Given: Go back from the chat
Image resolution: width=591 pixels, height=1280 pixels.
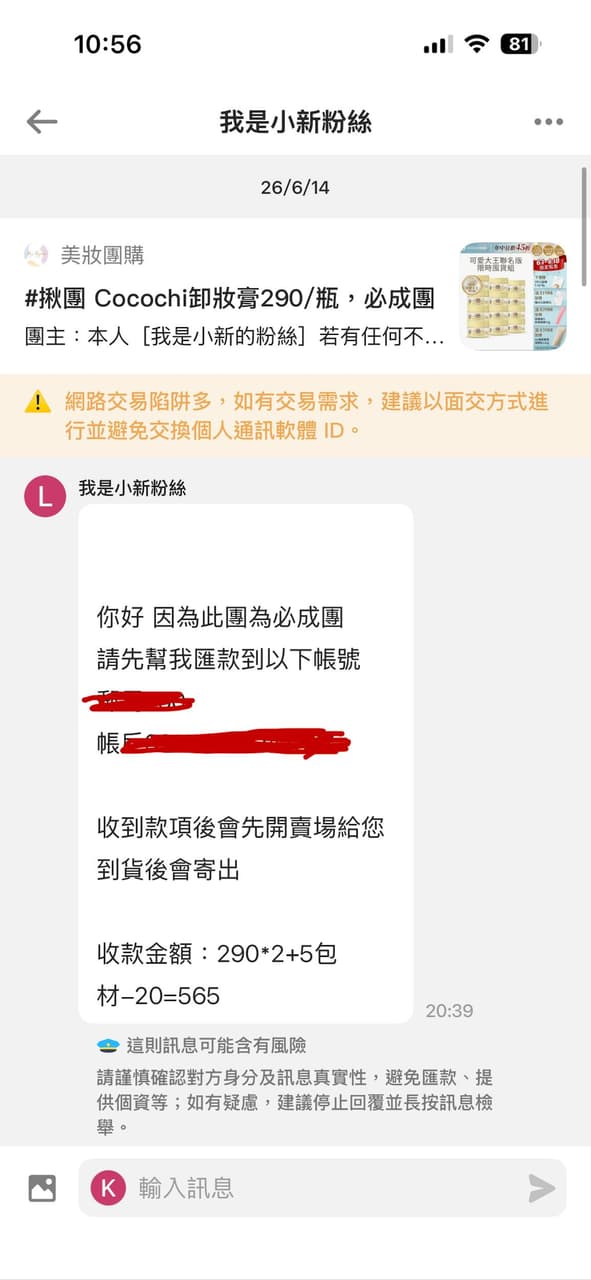Looking at the screenshot, I should (x=42, y=122).
